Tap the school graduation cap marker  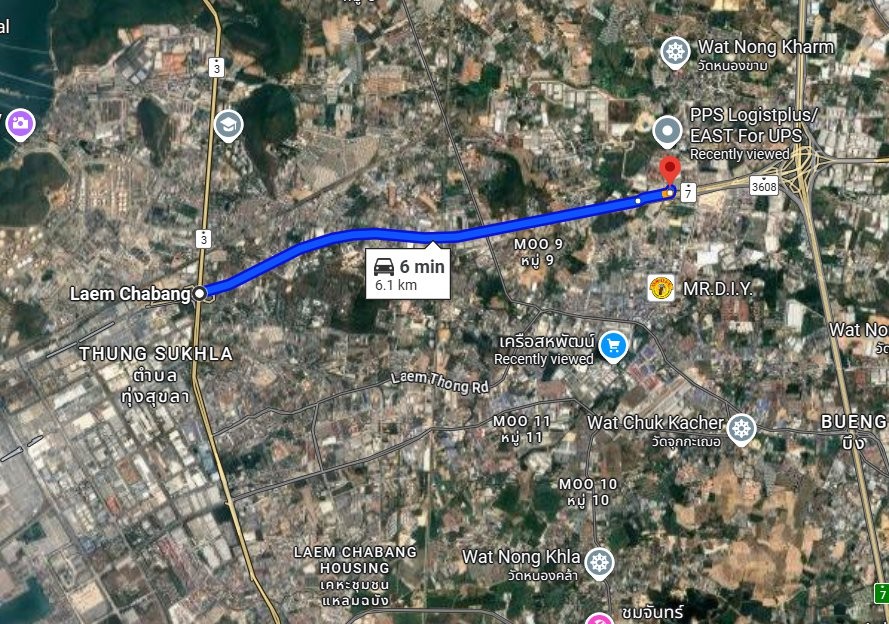coord(228,125)
